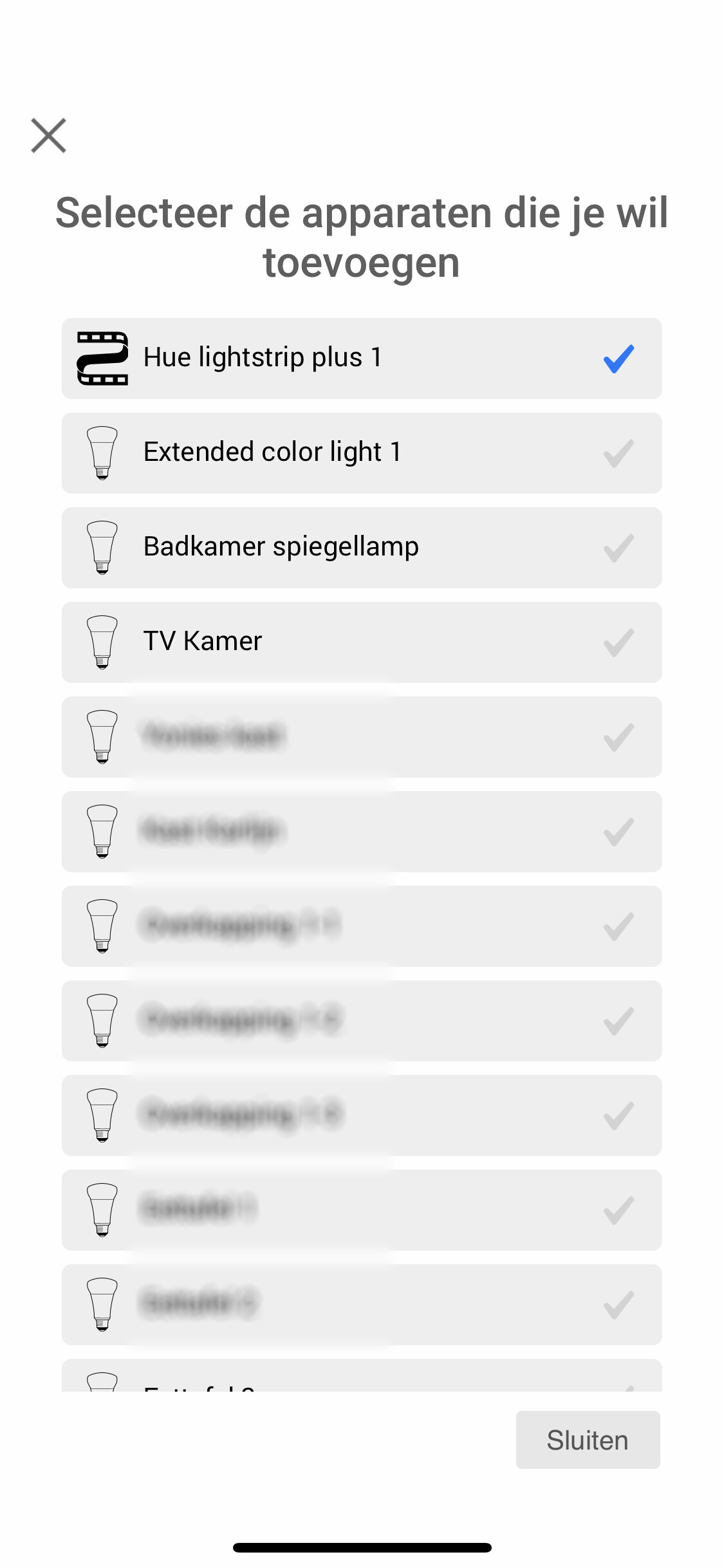This screenshot has width=724, height=1568.
Task: Tap the Sluiten button
Action: point(587,1440)
